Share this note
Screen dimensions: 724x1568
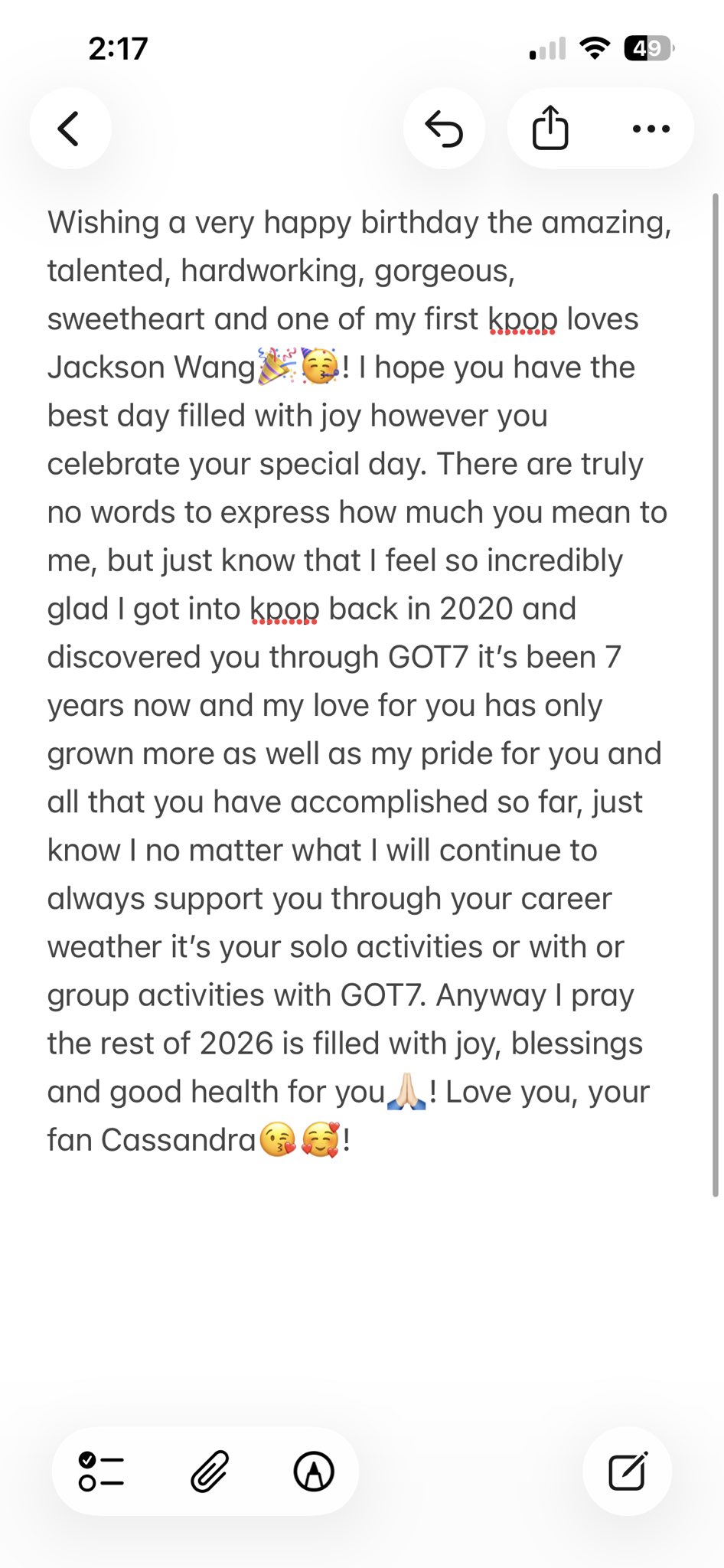(550, 129)
